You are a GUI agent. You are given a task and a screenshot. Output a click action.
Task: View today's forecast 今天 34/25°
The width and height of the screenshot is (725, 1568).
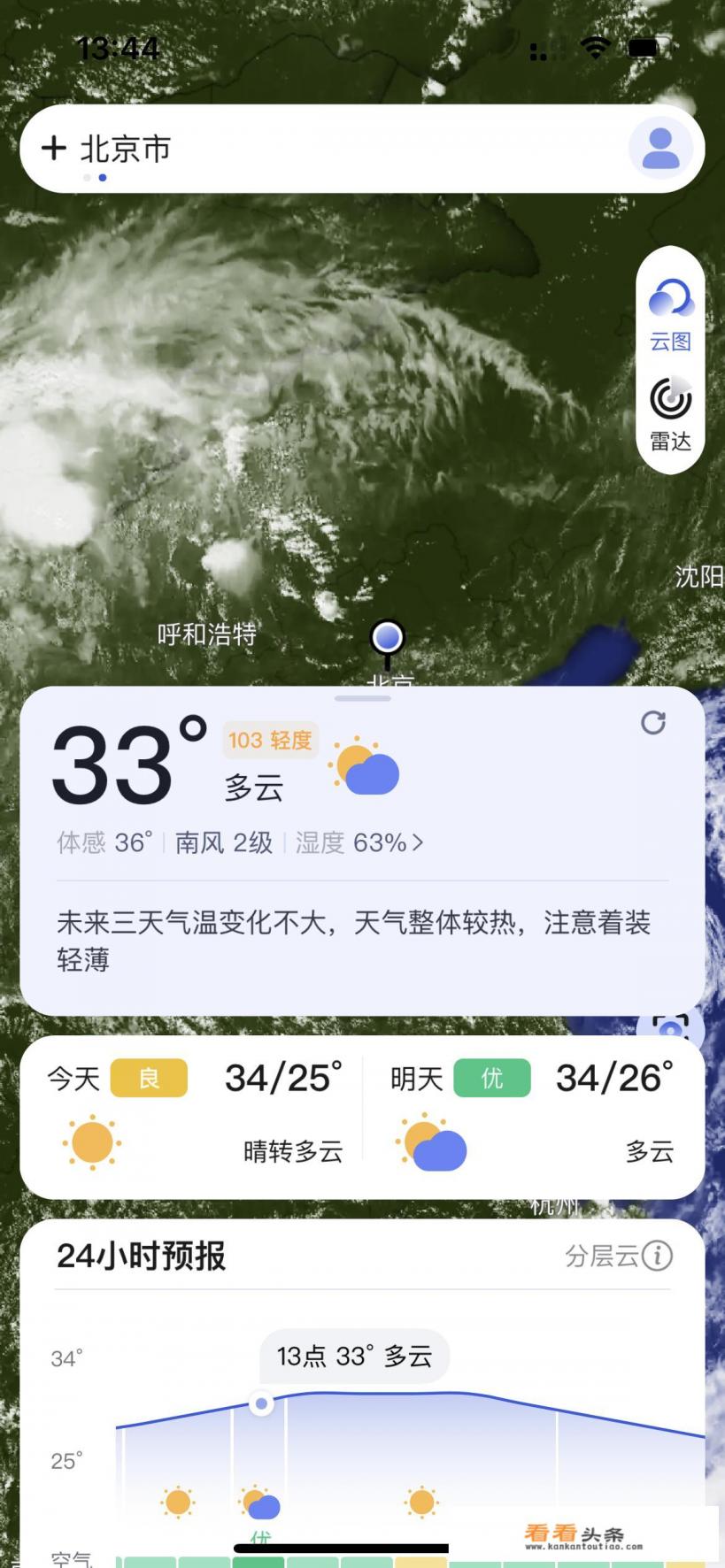(x=193, y=1117)
